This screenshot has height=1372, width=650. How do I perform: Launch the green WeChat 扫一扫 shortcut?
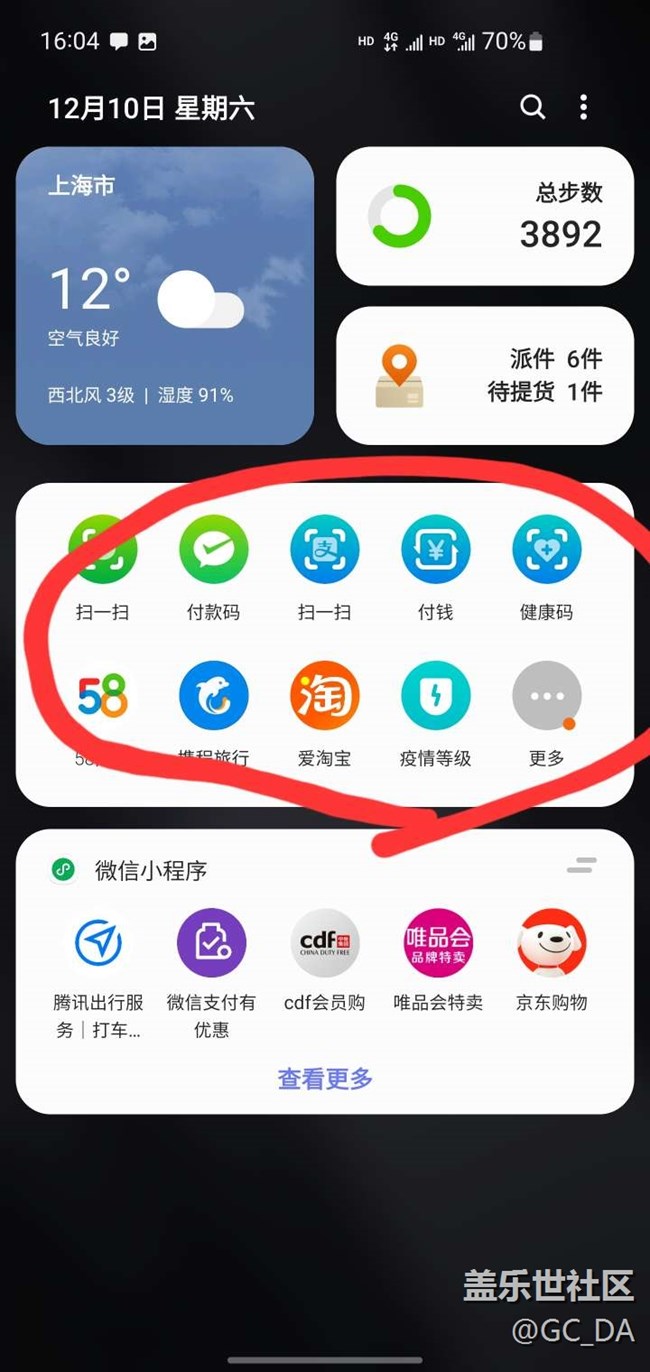tap(102, 550)
